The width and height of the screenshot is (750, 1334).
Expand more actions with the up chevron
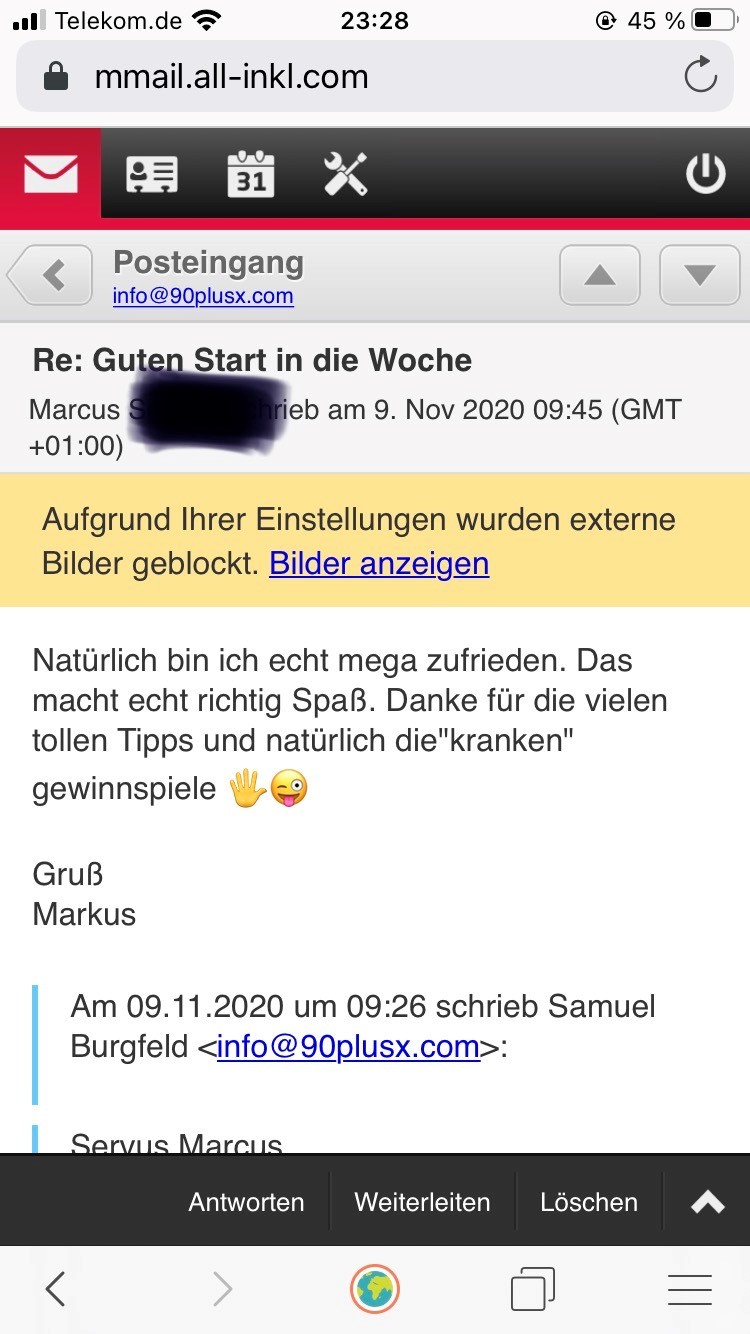click(x=707, y=1202)
